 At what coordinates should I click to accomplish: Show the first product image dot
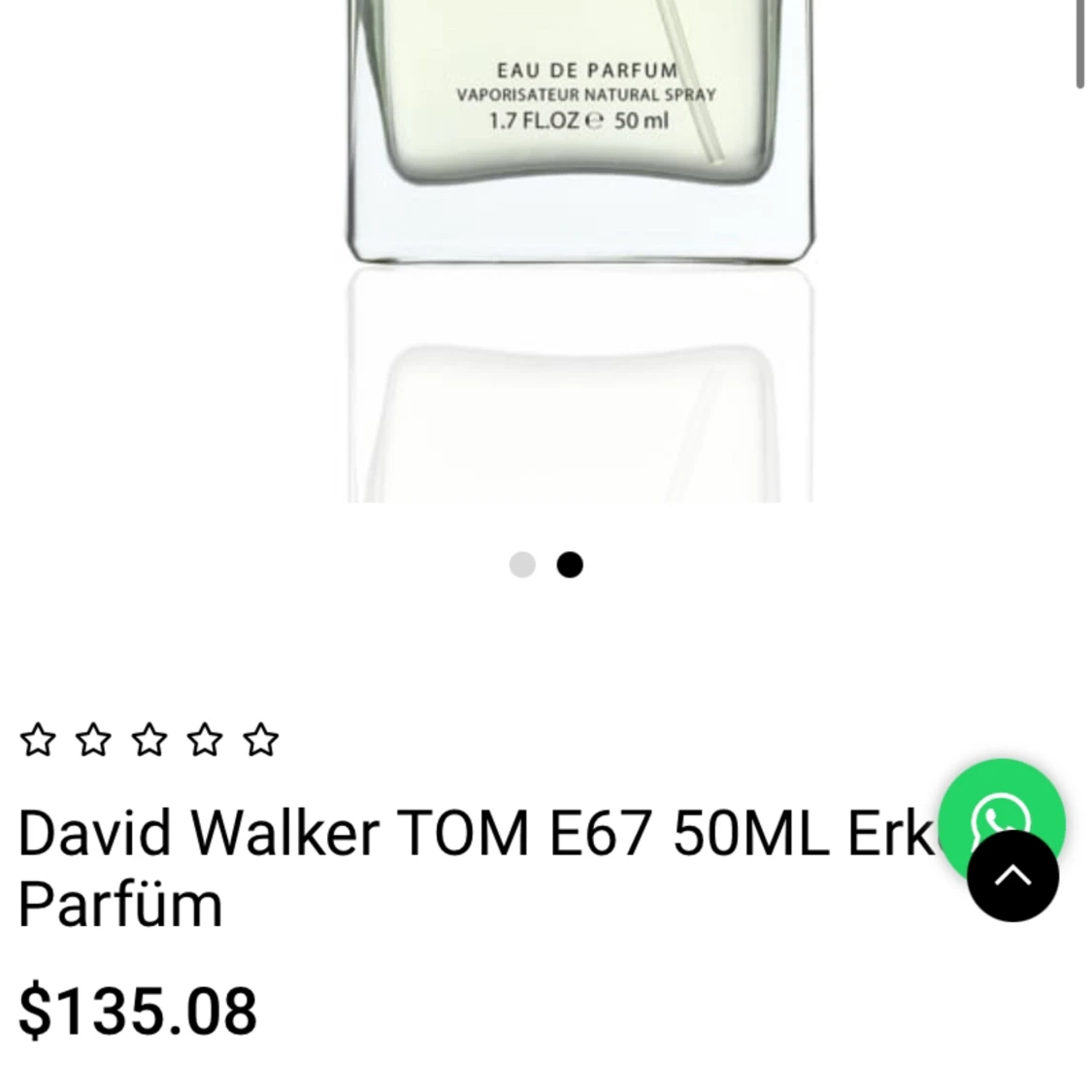pyautogui.click(x=522, y=565)
